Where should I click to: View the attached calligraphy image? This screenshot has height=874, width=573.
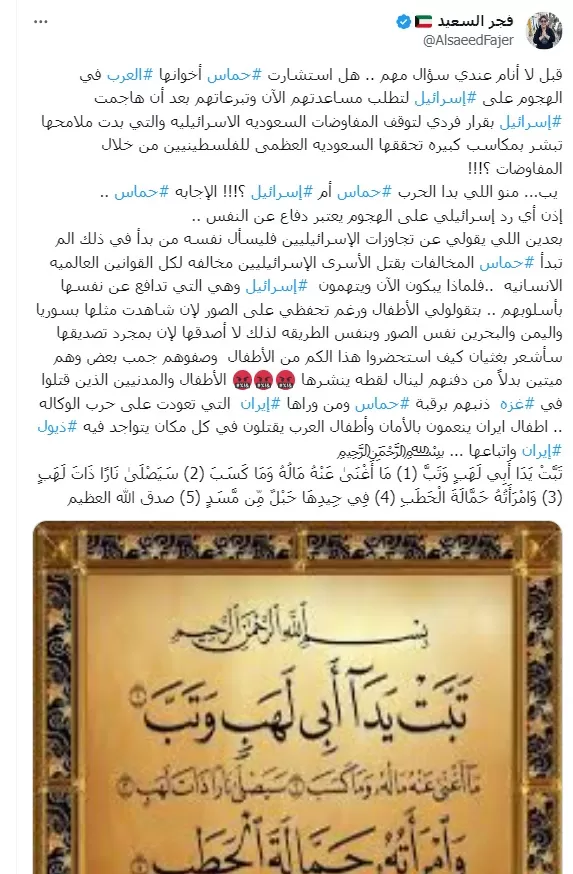(x=298, y=697)
